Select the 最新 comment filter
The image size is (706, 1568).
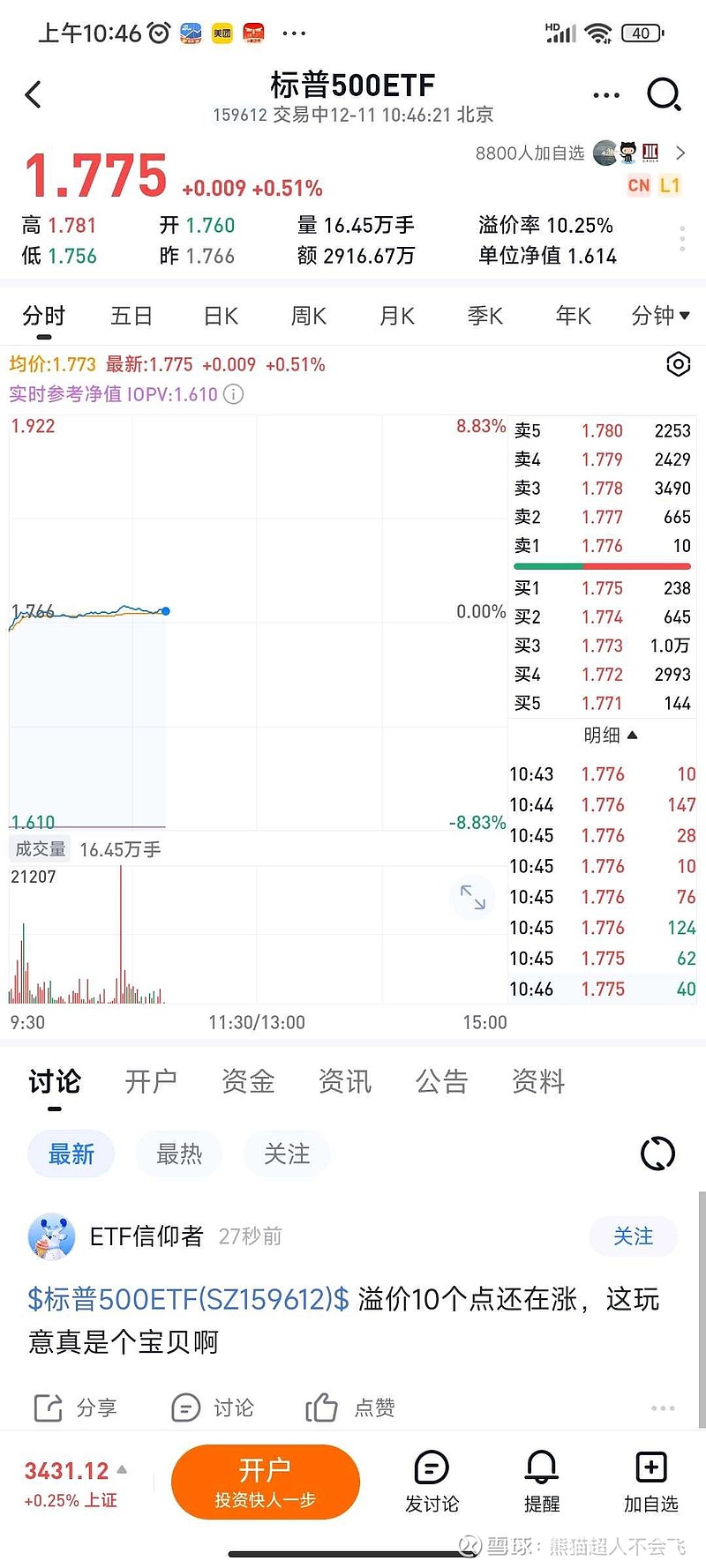tap(71, 1153)
